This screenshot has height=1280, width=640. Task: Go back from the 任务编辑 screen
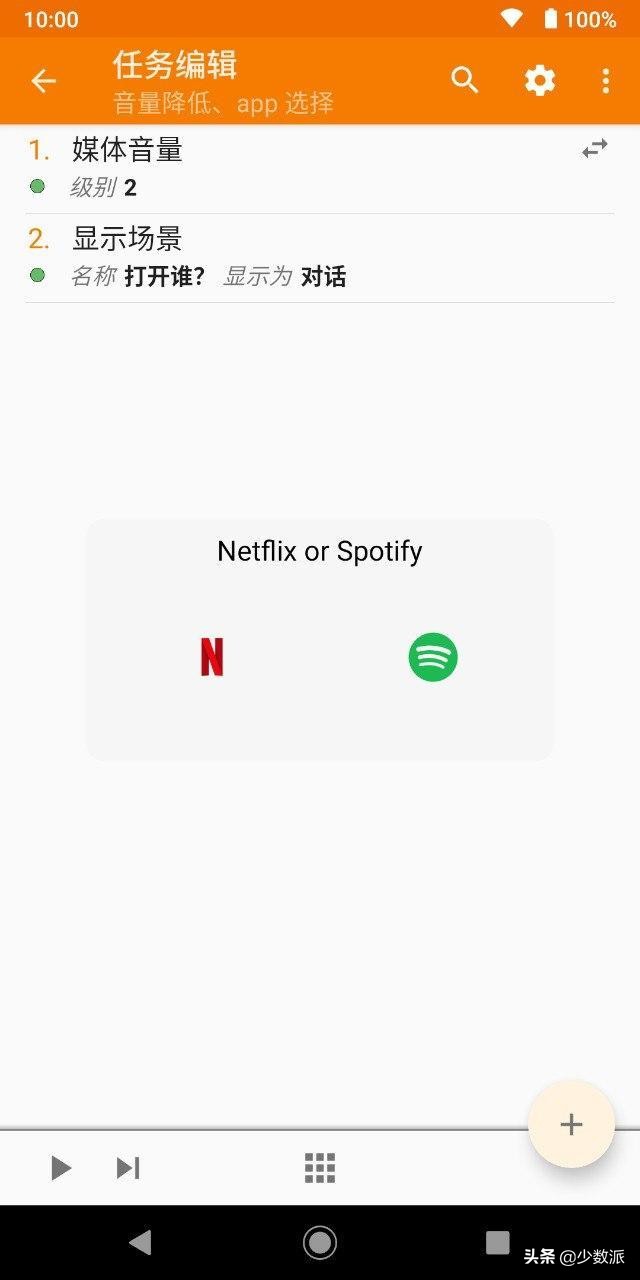click(43, 81)
